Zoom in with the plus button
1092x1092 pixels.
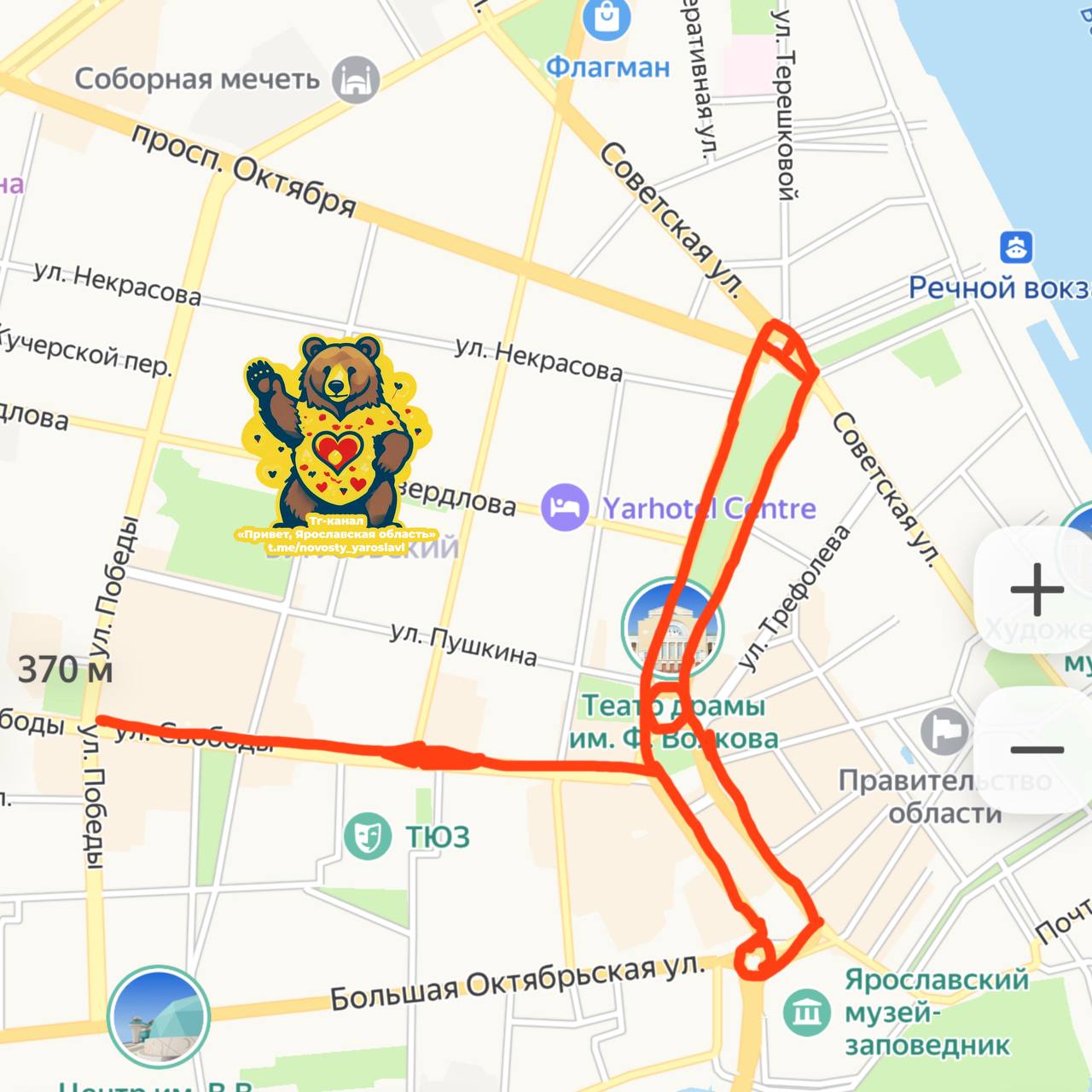click(1036, 590)
